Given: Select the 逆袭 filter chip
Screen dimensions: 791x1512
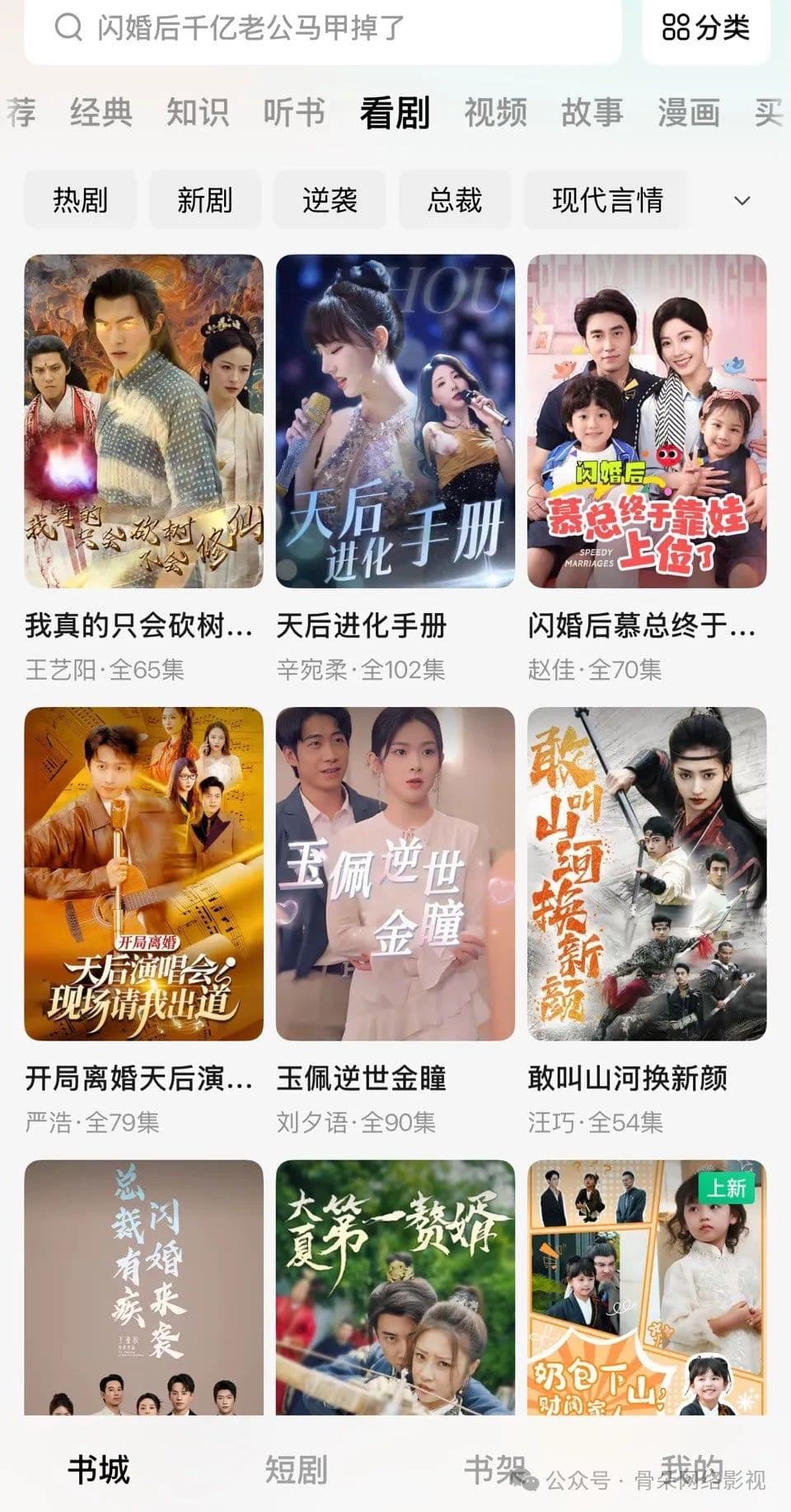Looking at the screenshot, I should click(330, 199).
